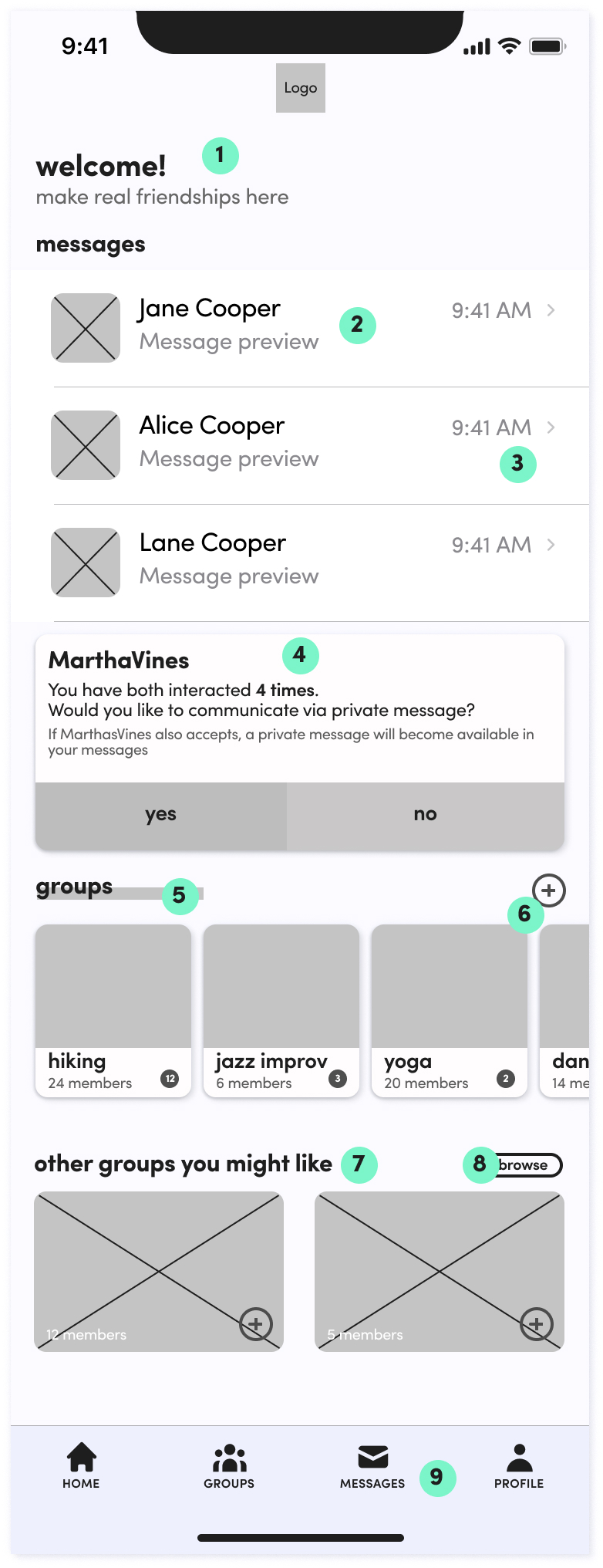The image size is (603, 1568).
Task: Add a new group with plus icon
Action: [x=548, y=890]
